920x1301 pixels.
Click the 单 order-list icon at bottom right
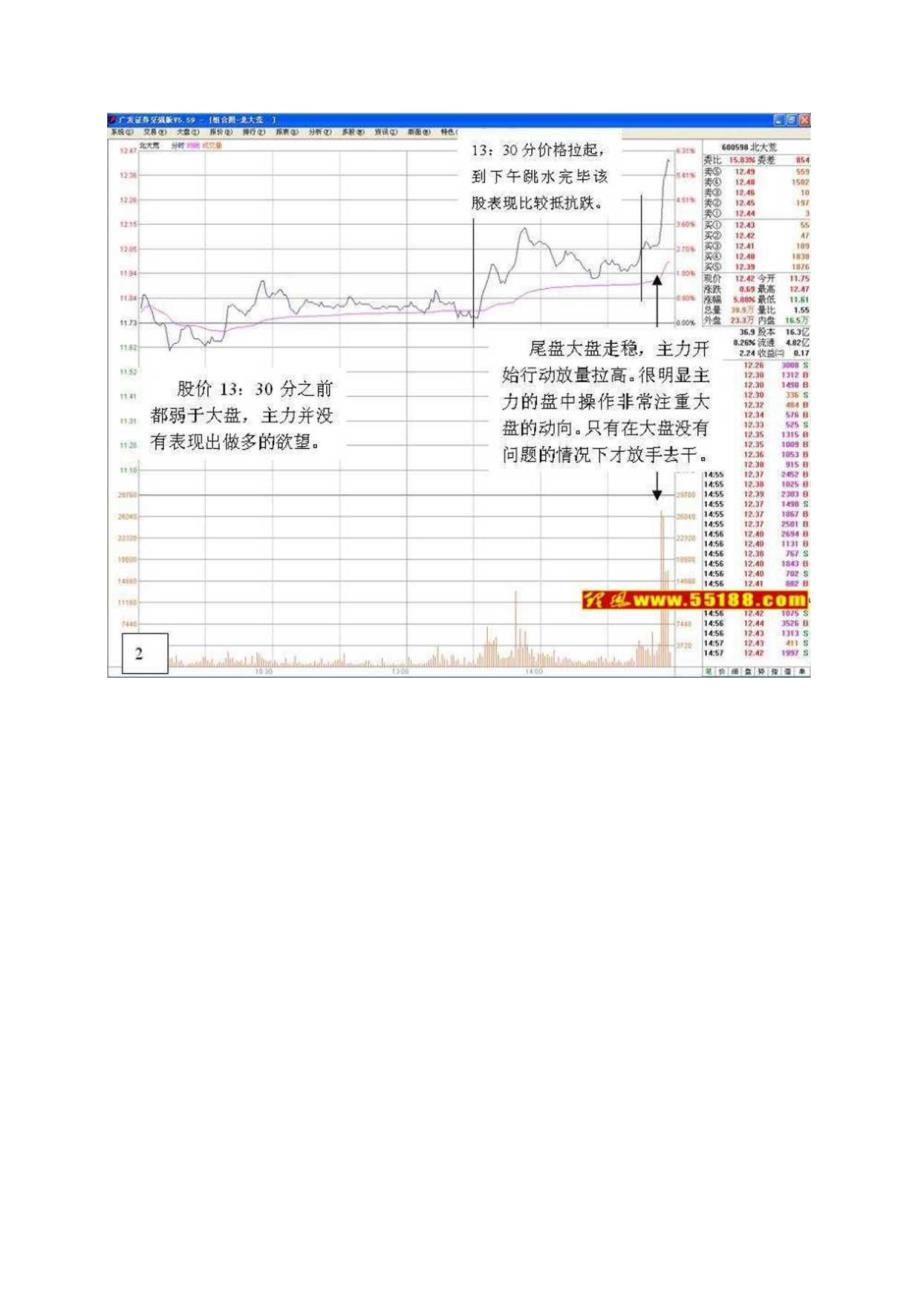click(x=800, y=674)
